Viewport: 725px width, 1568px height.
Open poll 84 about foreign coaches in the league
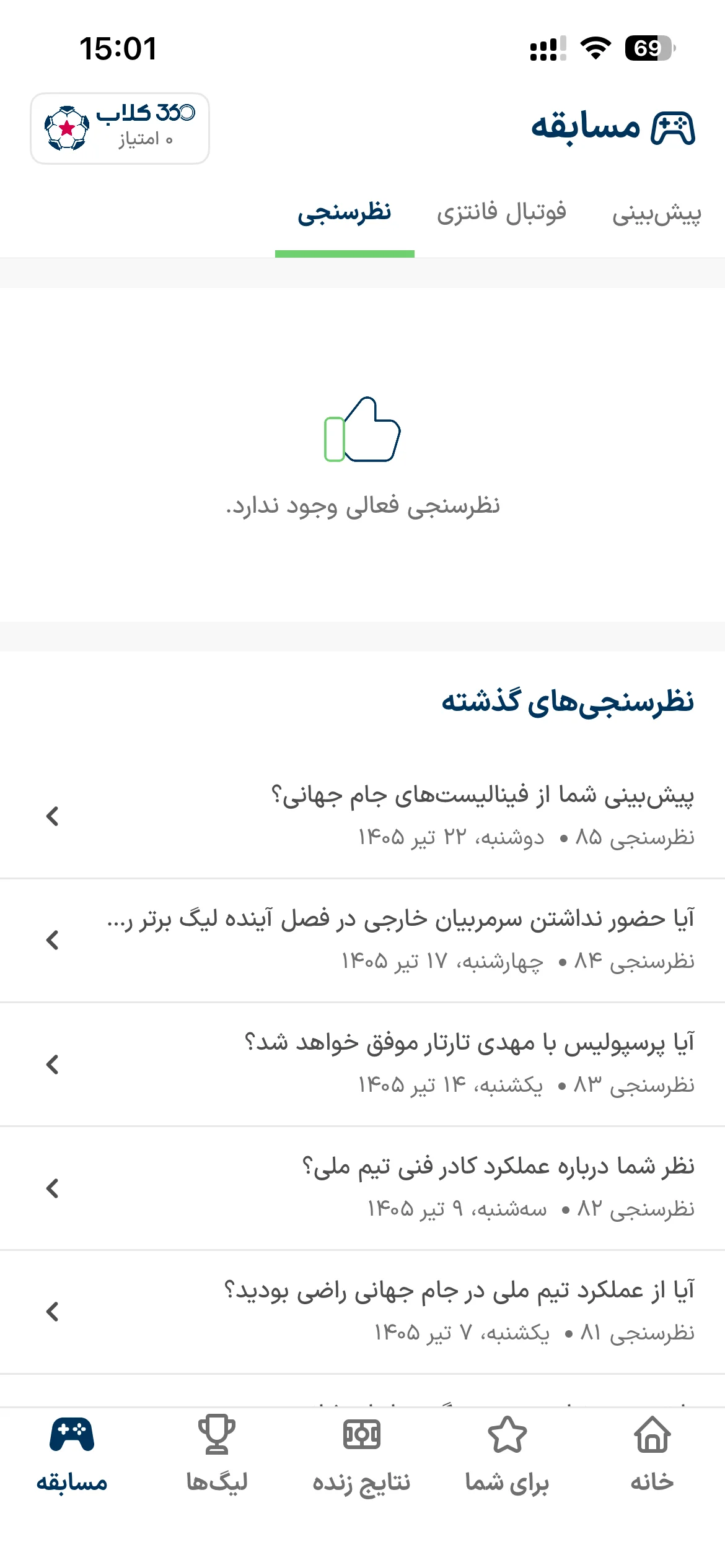362,940
